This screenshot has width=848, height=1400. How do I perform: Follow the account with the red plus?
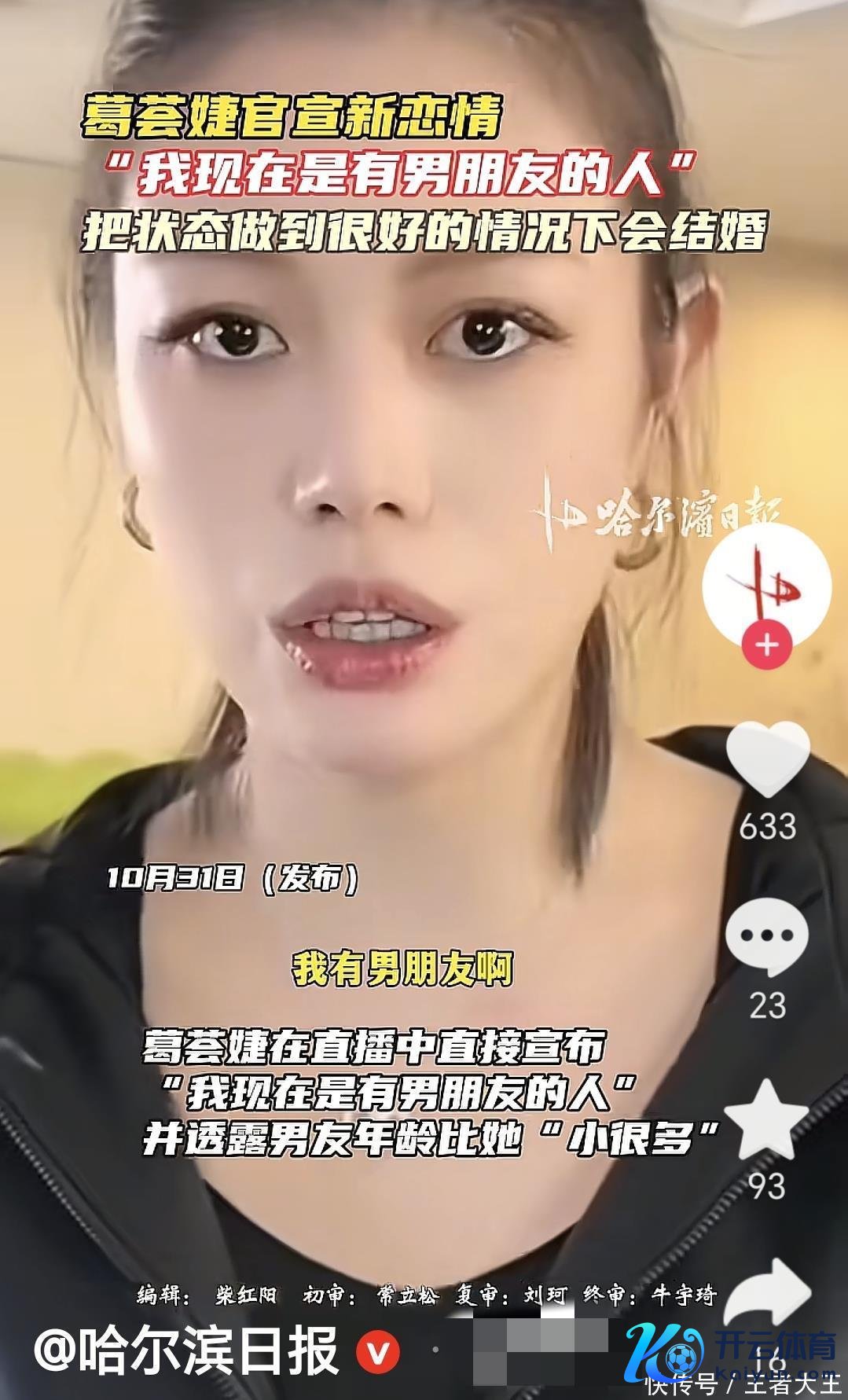point(767,645)
